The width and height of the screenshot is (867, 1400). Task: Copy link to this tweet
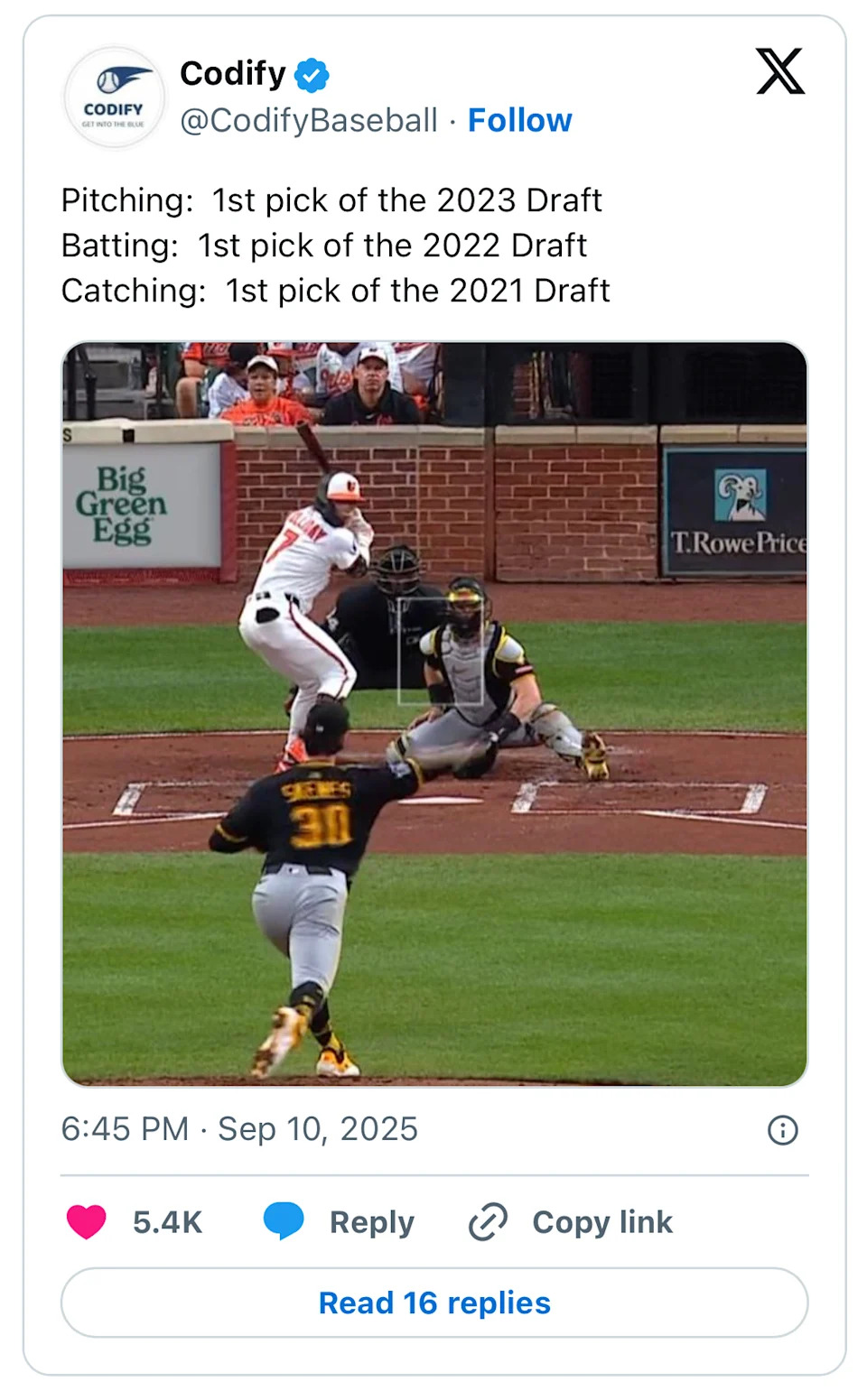[571, 1221]
